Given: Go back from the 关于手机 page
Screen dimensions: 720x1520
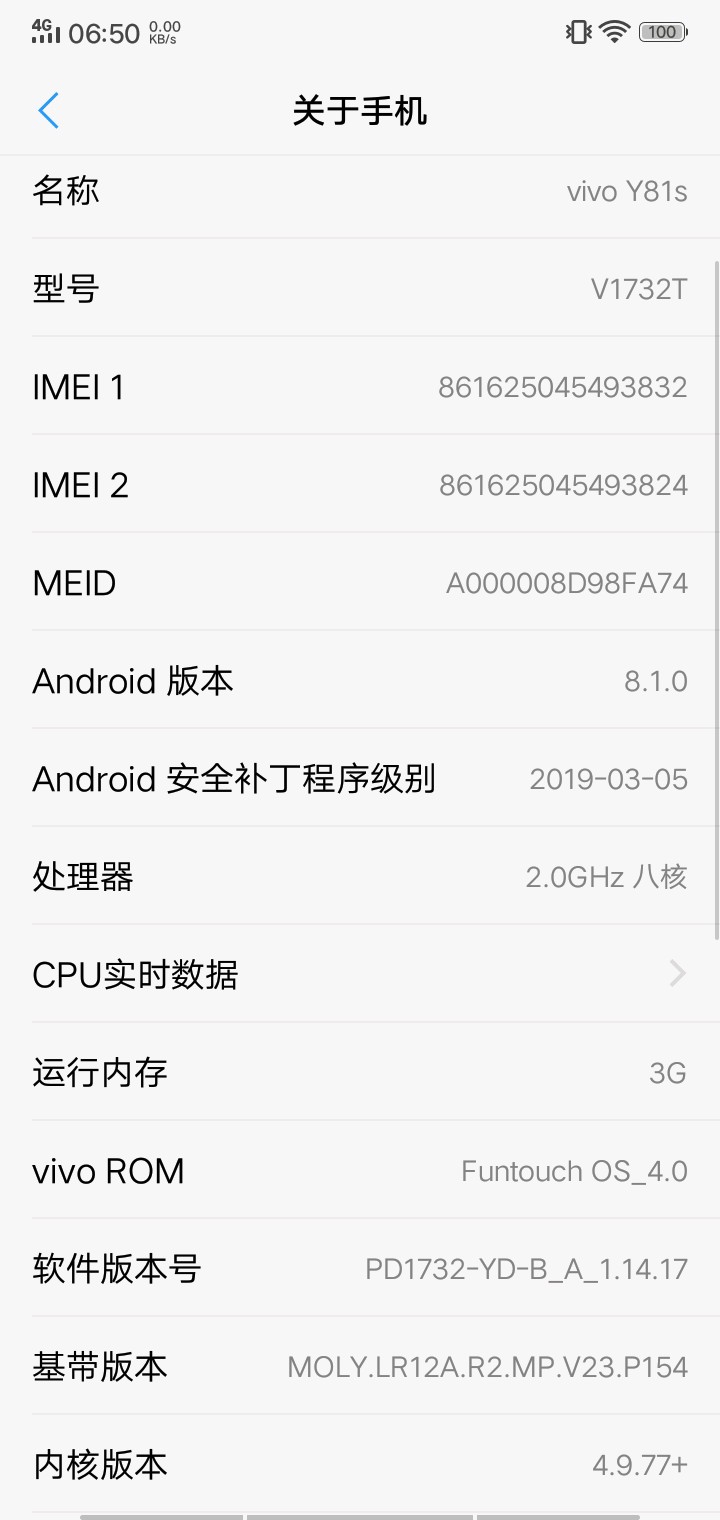Looking at the screenshot, I should pos(48,111).
